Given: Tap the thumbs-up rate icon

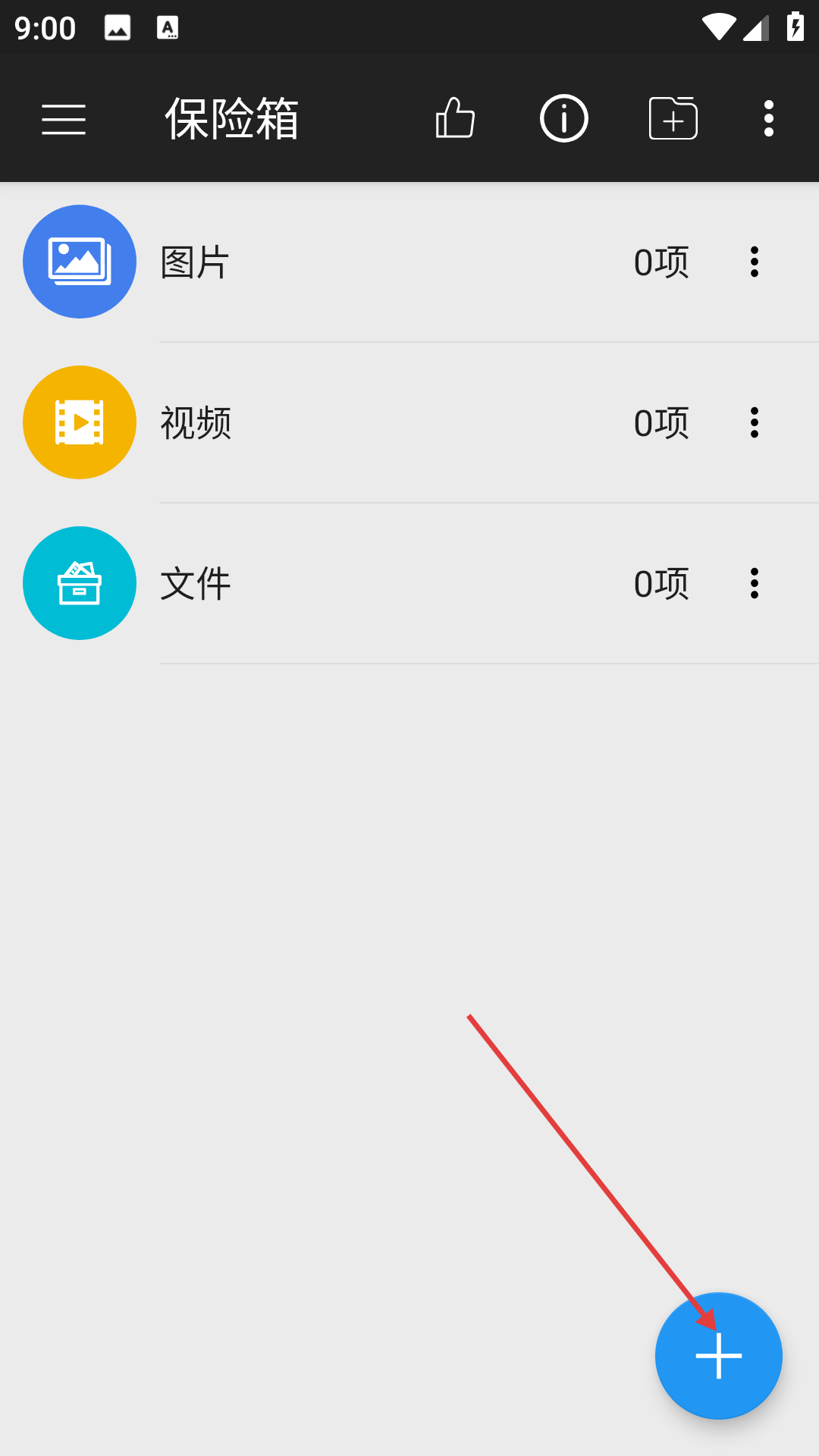Looking at the screenshot, I should click(455, 118).
